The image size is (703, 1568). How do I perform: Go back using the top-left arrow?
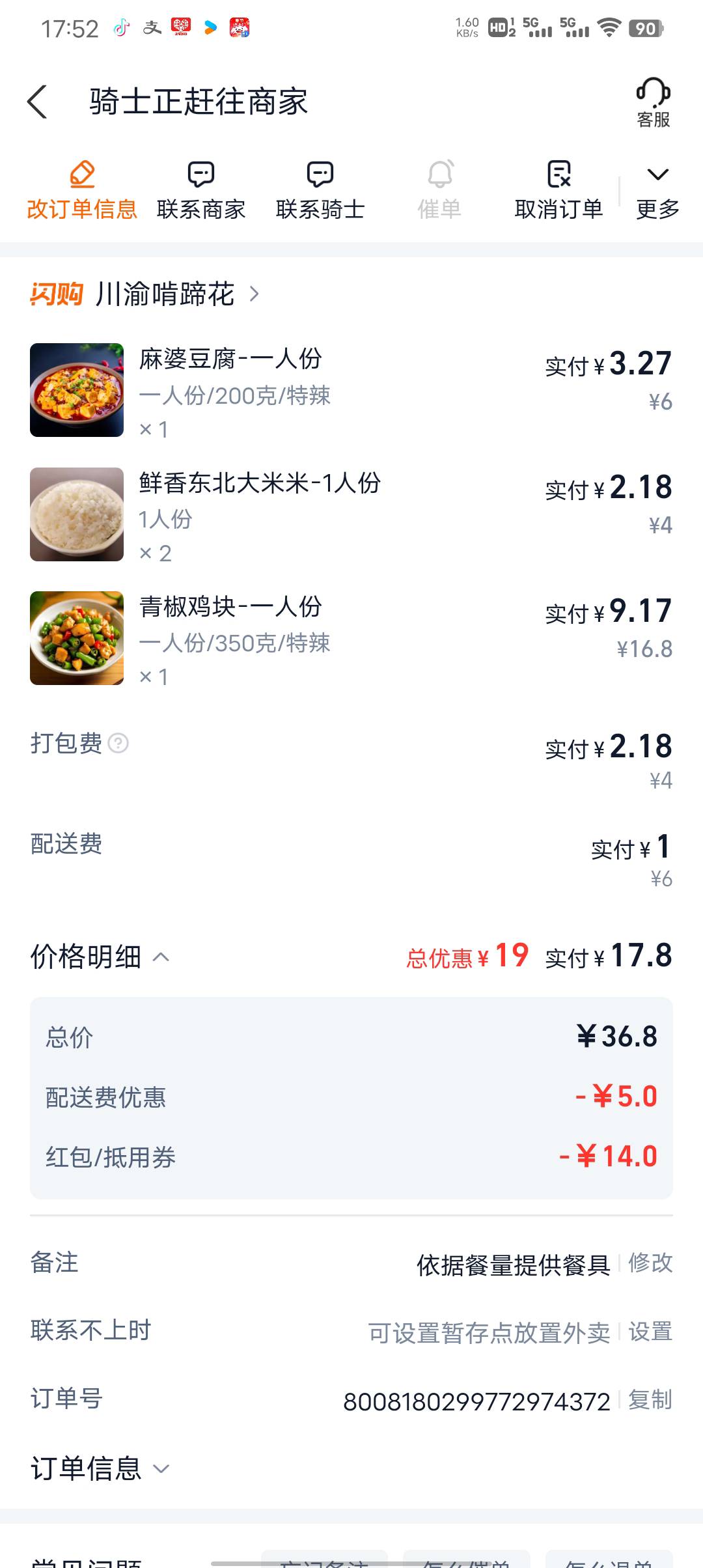click(x=38, y=102)
